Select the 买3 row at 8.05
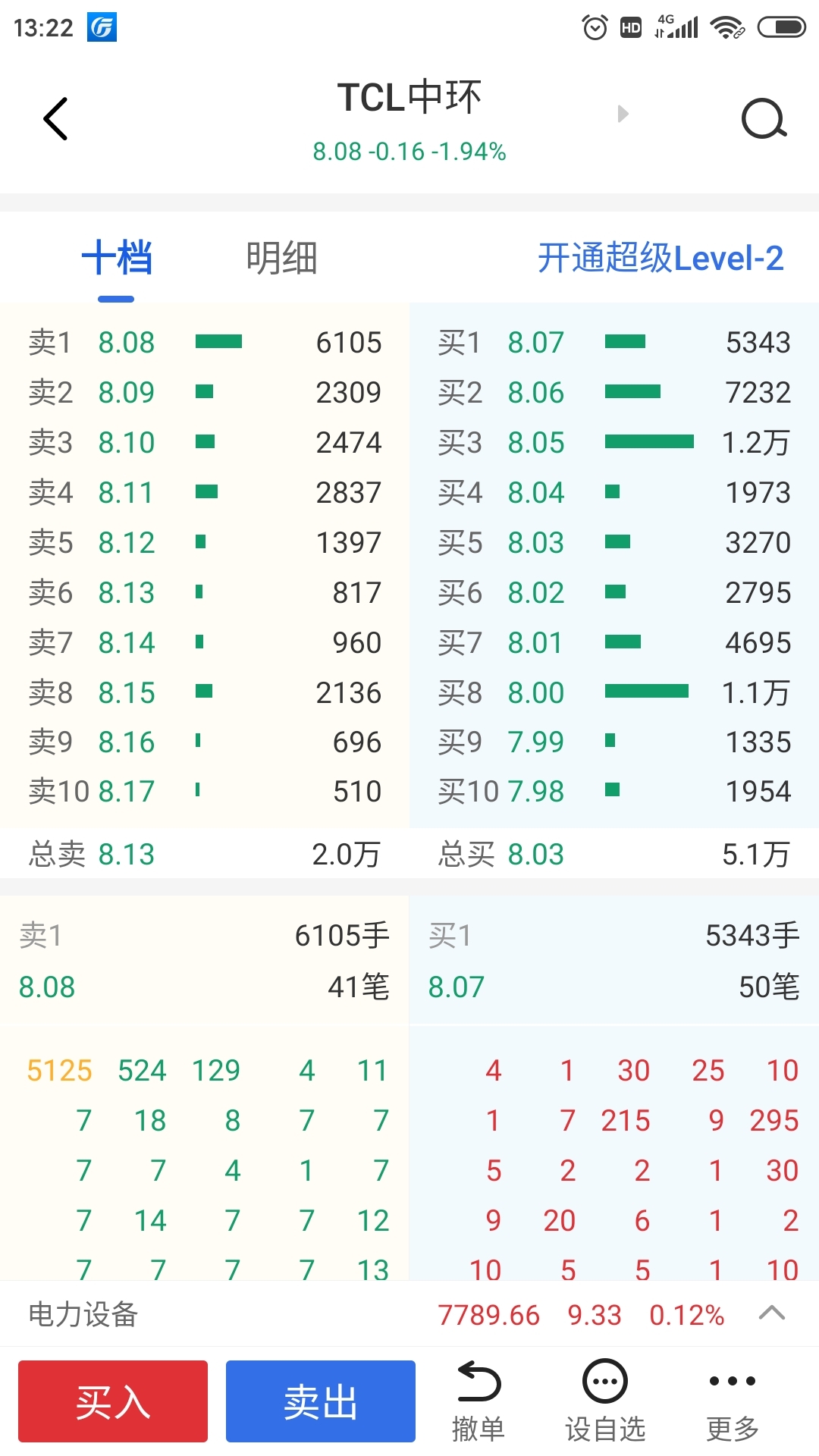The width and height of the screenshot is (819, 1456). pos(614,442)
